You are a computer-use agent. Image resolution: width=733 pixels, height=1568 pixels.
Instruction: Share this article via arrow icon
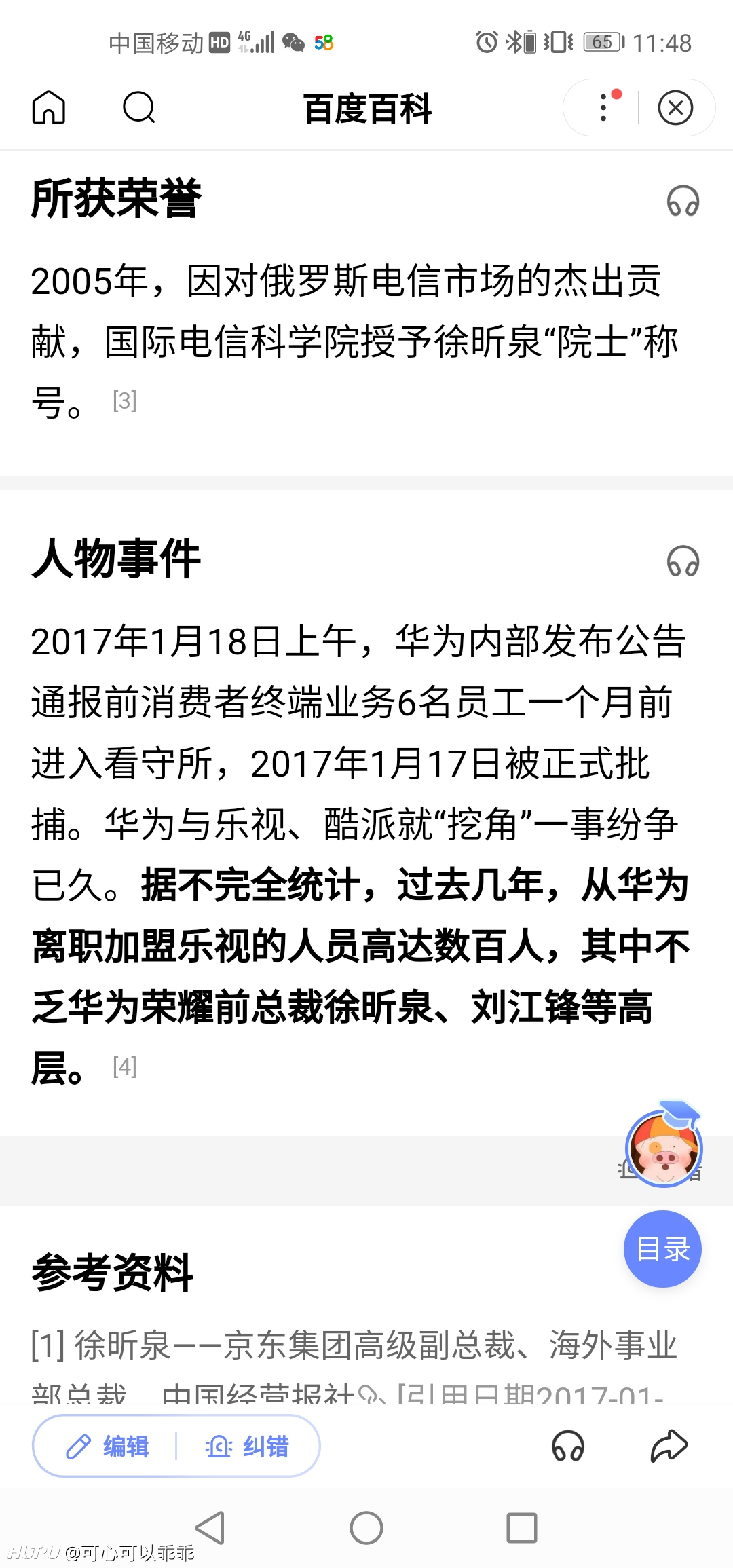pyautogui.click(x=669, y=1446)
